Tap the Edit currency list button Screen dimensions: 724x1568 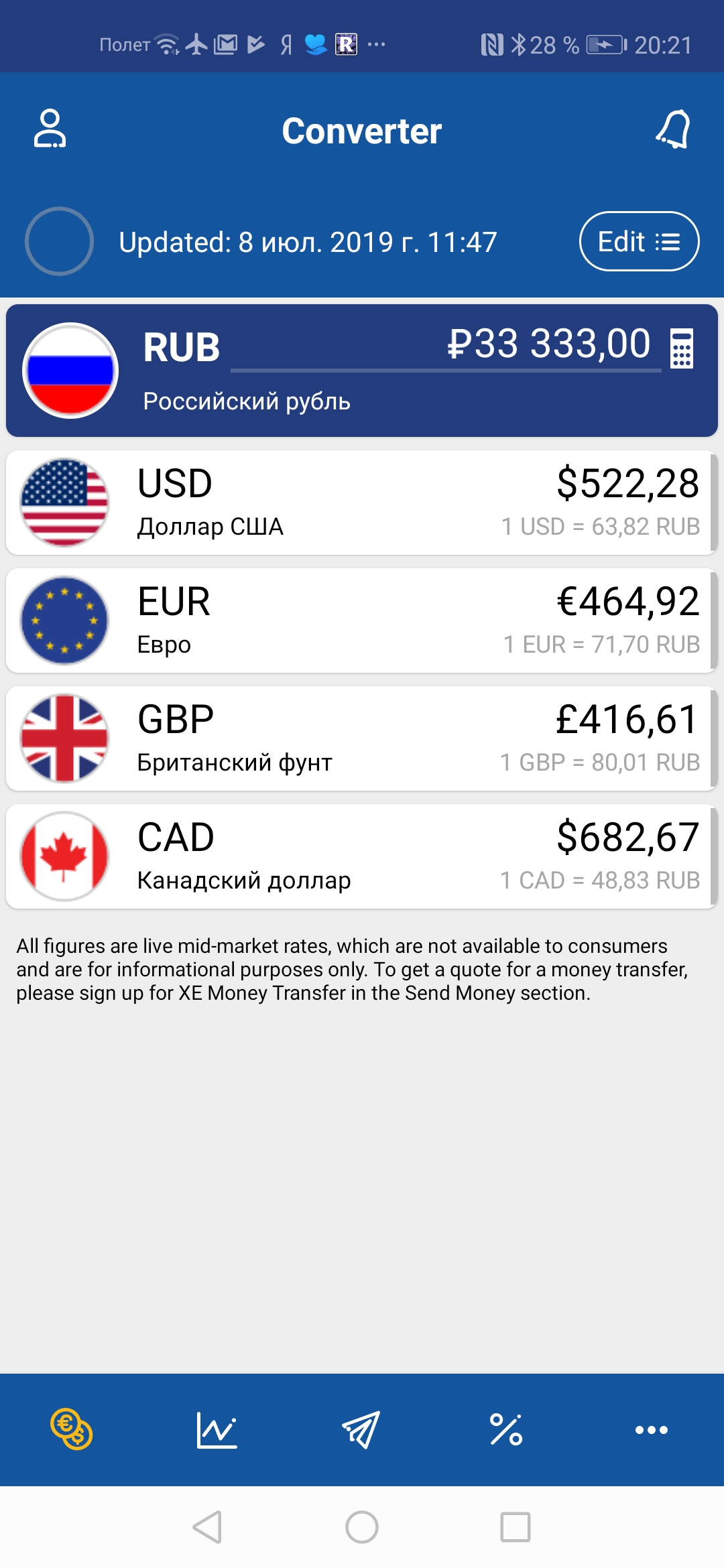click(639, 241)
